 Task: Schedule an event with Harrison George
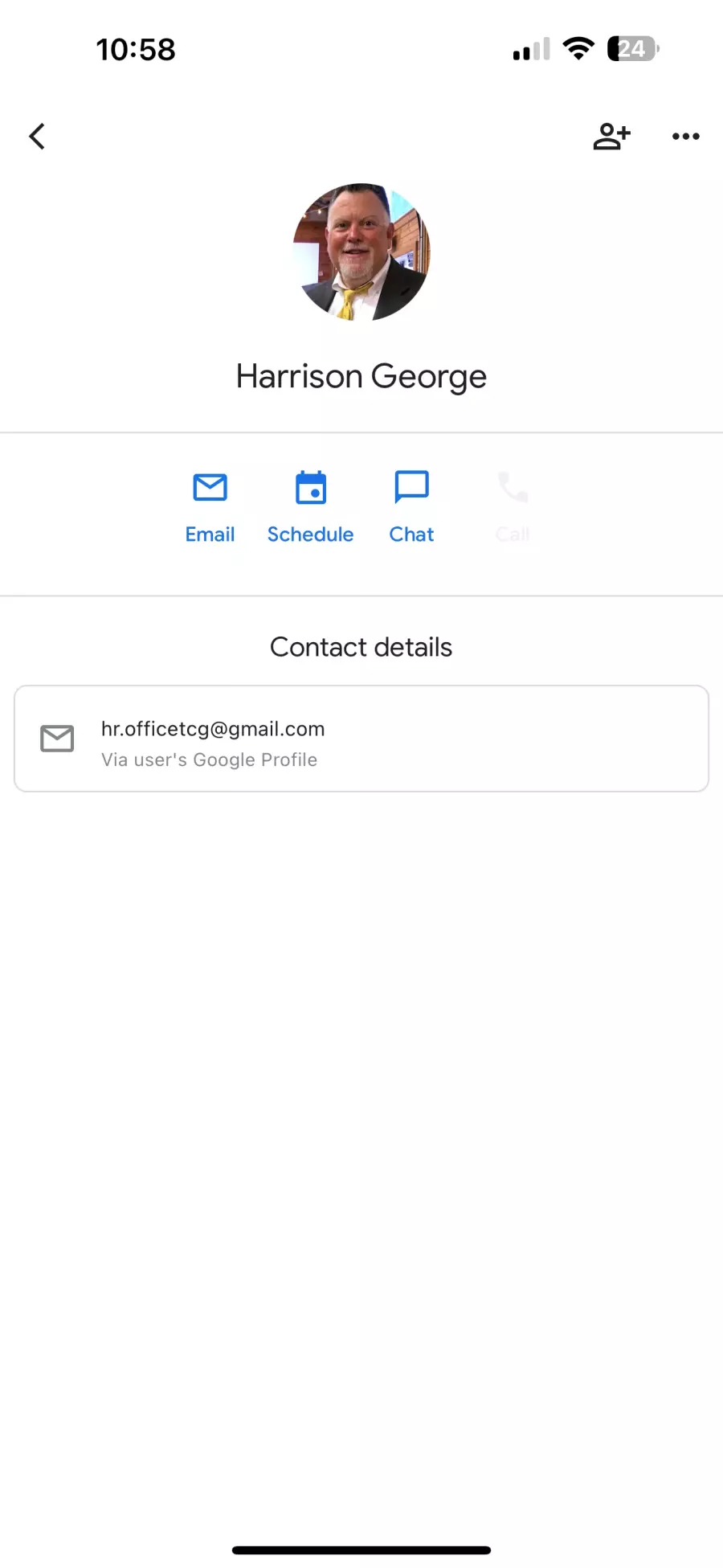[310, 507]
